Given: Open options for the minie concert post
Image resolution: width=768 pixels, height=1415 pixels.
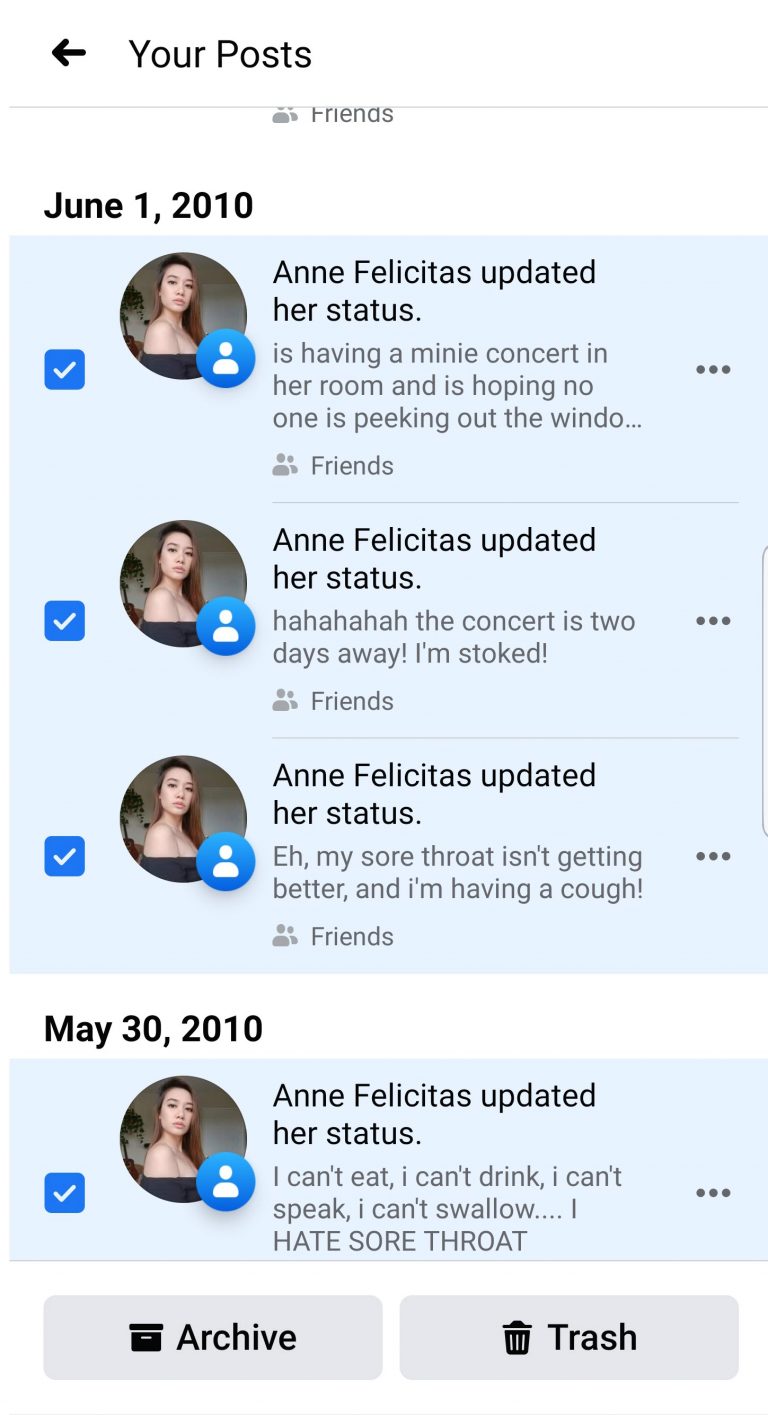Looking at the screenshot, I should click(x=713, y=370).
